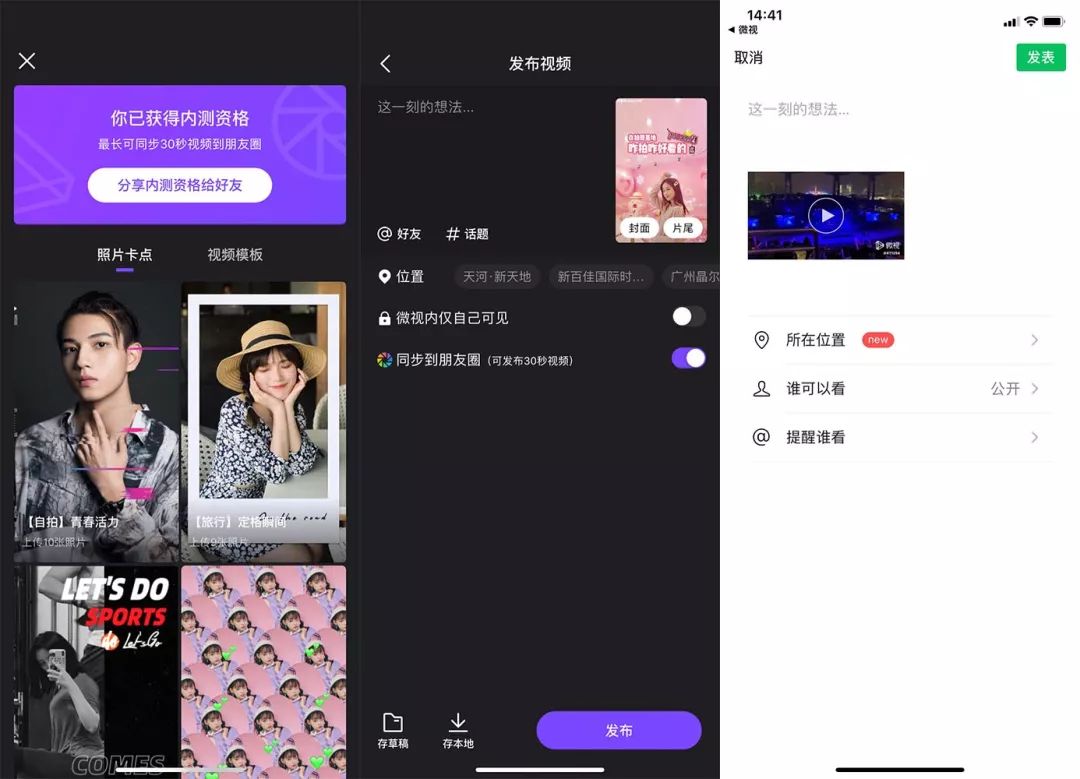This screenshot has height=779, width=1080.
Task: Tap the green 发表 button
Action: click(1041, 57)
